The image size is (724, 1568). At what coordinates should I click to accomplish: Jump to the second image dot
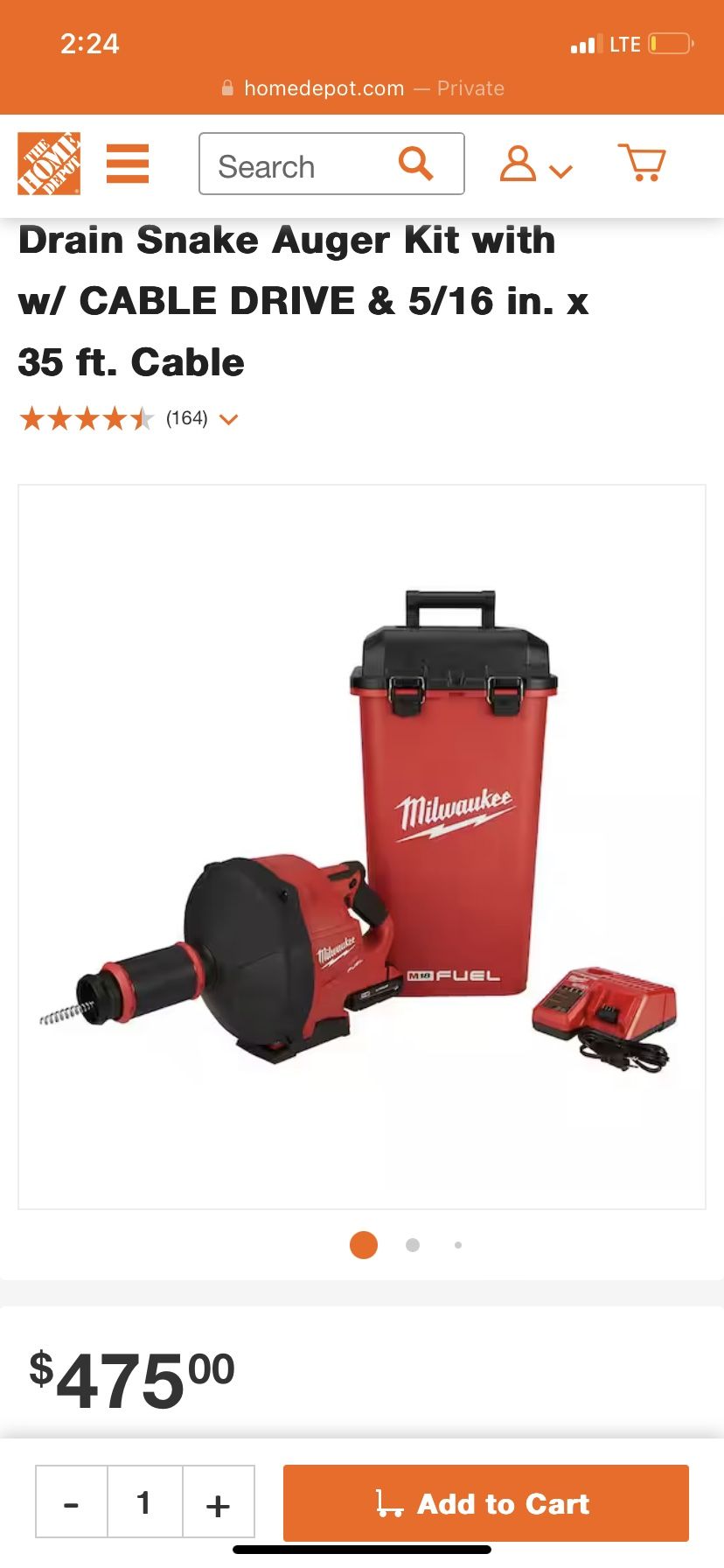click(413, 1244)
